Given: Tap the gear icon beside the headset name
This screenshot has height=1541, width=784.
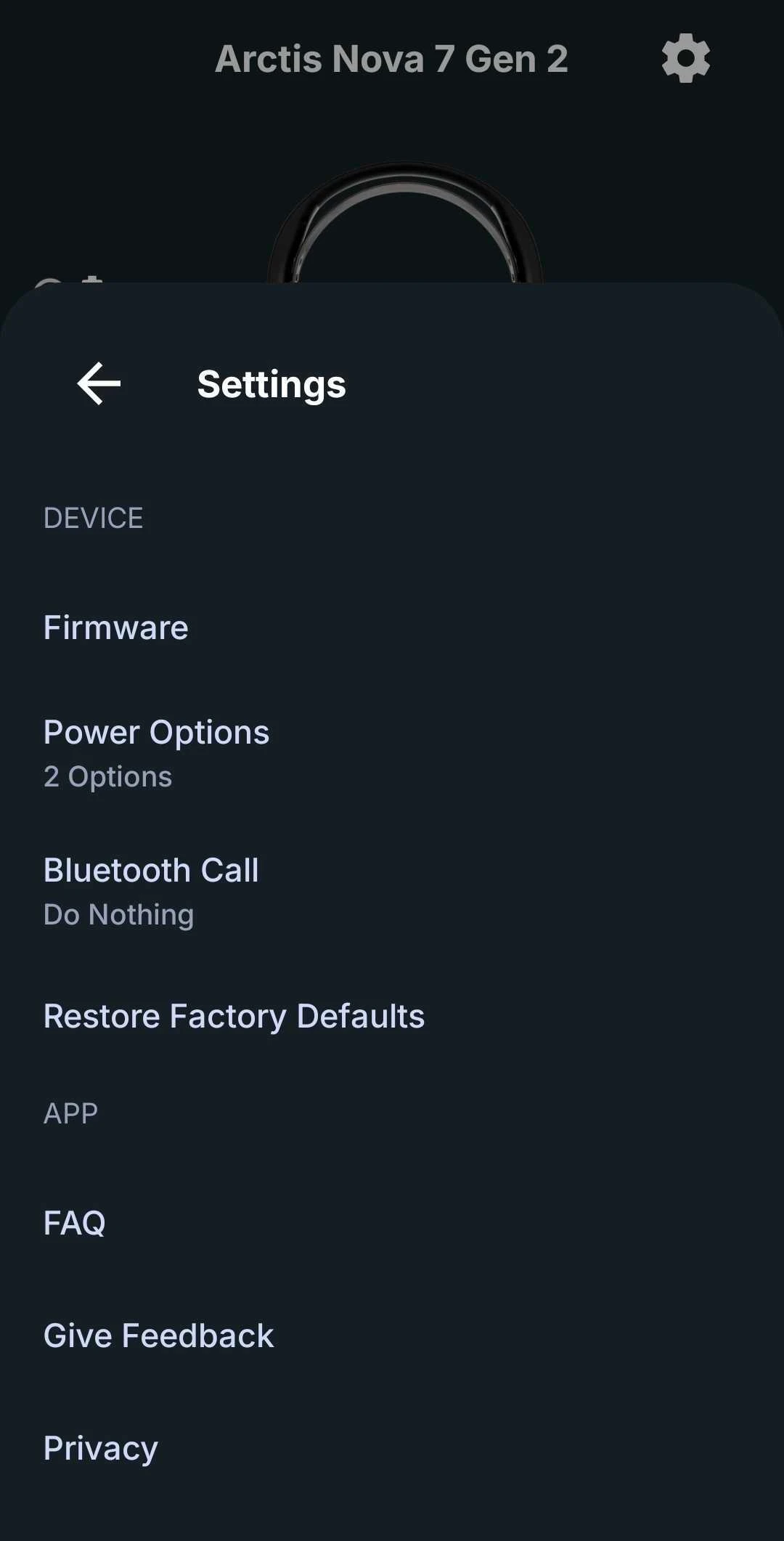Looking at the screenshot, I should (x=685, y=58).
